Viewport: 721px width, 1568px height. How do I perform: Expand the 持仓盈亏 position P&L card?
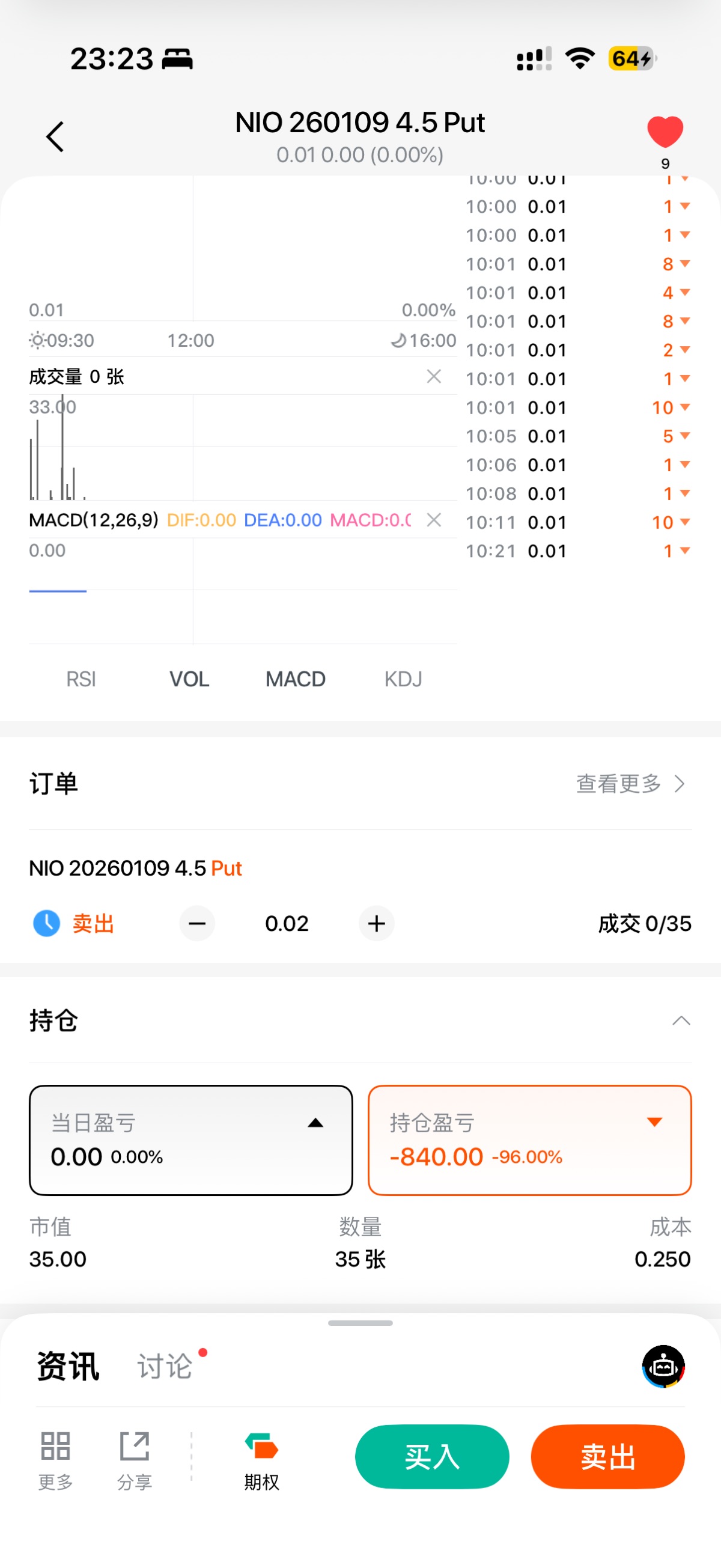(x=654, y=1122)
